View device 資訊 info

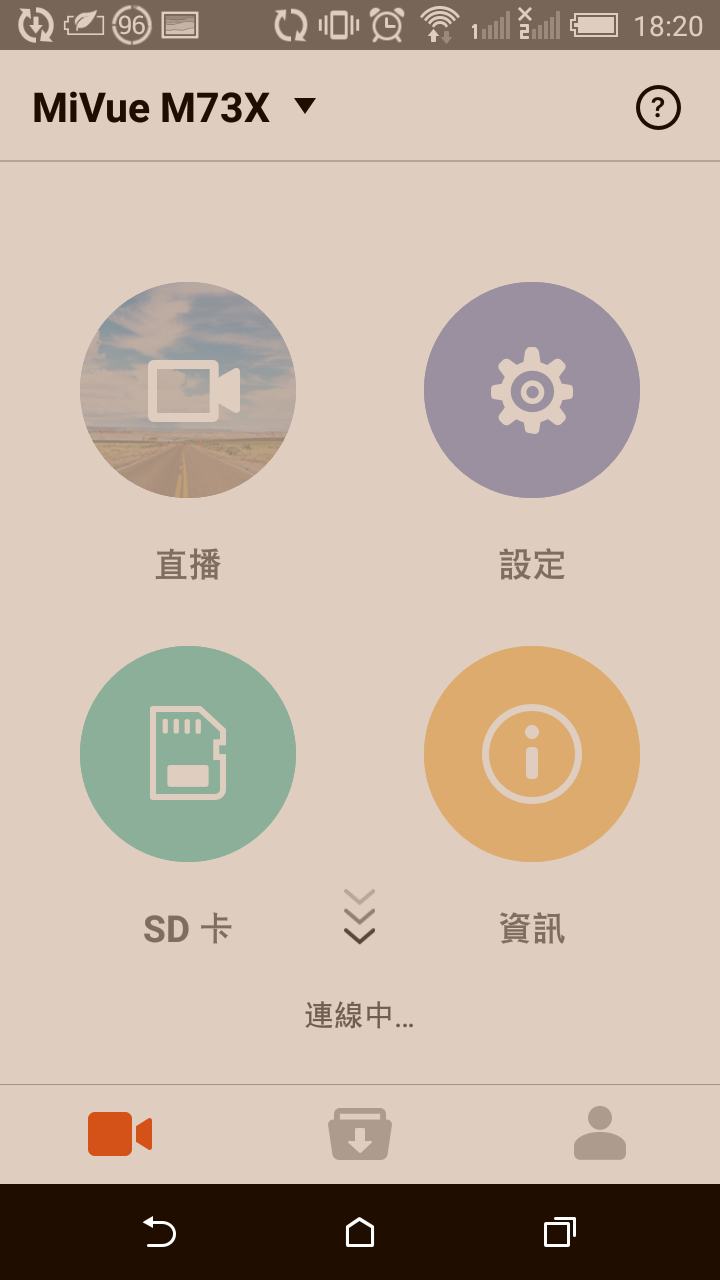point(532,754)
